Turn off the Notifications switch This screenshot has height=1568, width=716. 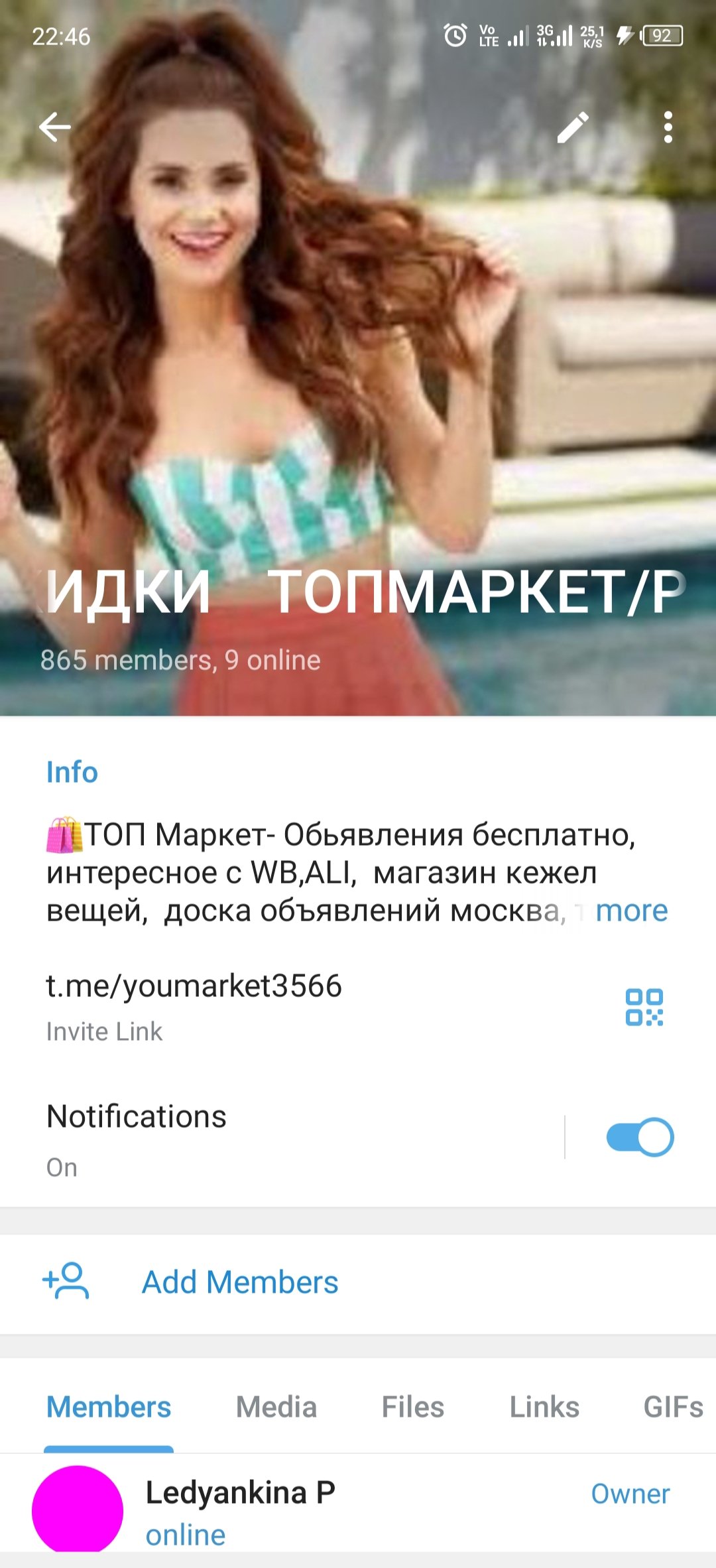point(640,1137)
